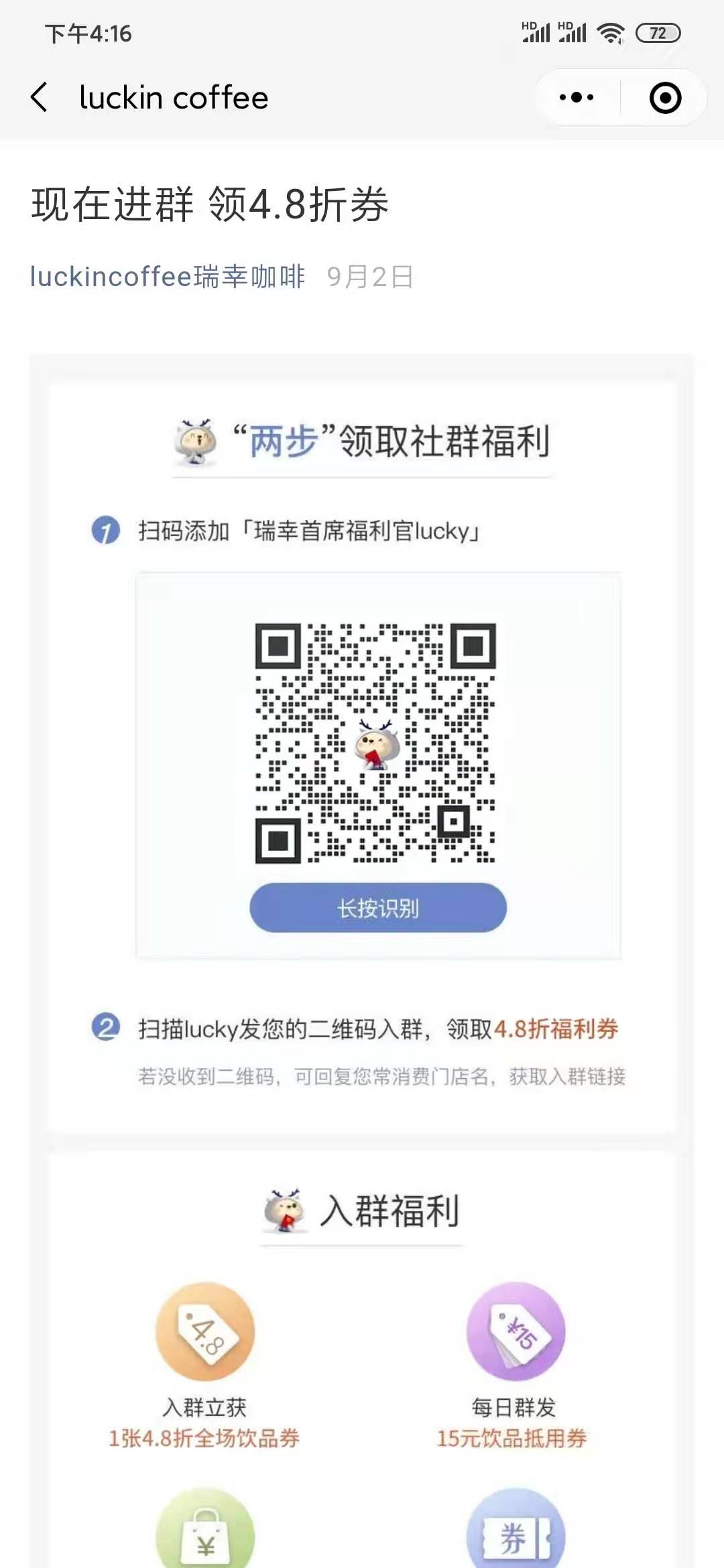Go back from the luckin coffee page
The image size is (724, 1568).
(40, 98)
